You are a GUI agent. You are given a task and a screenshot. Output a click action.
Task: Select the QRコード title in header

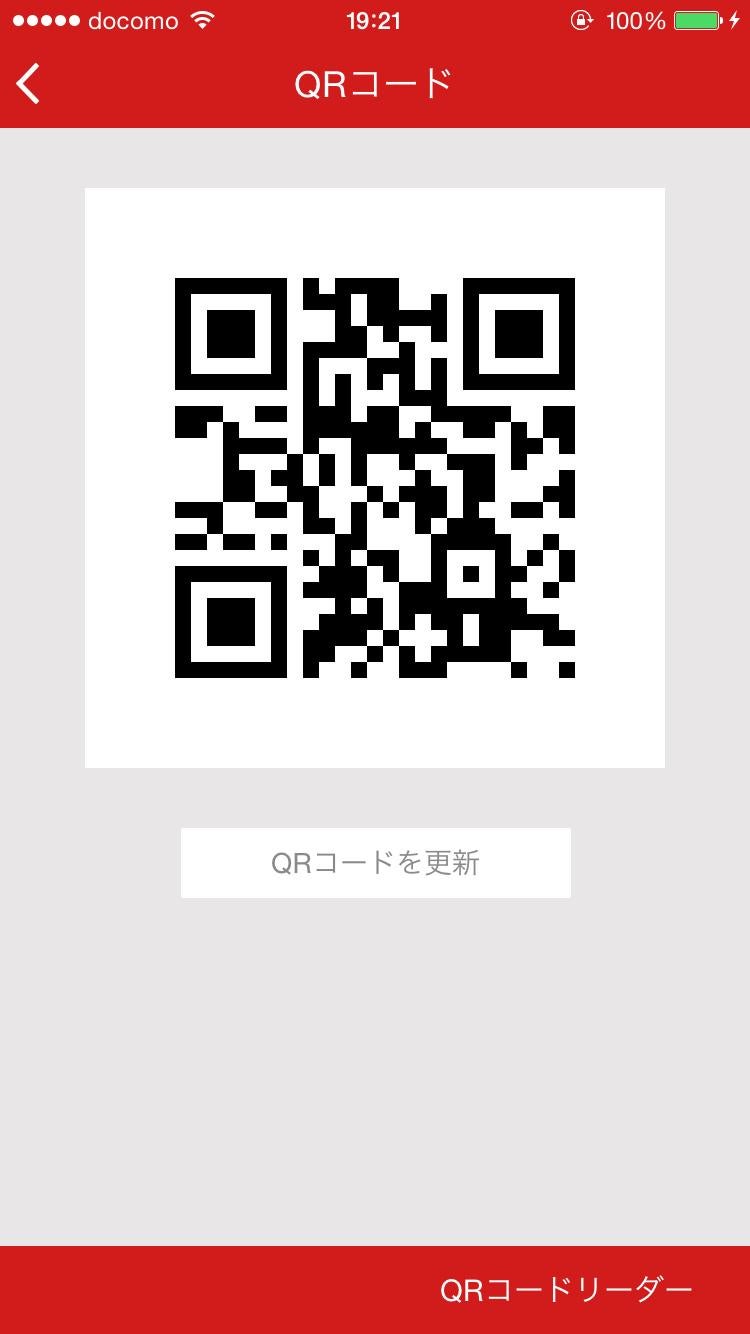374,84
